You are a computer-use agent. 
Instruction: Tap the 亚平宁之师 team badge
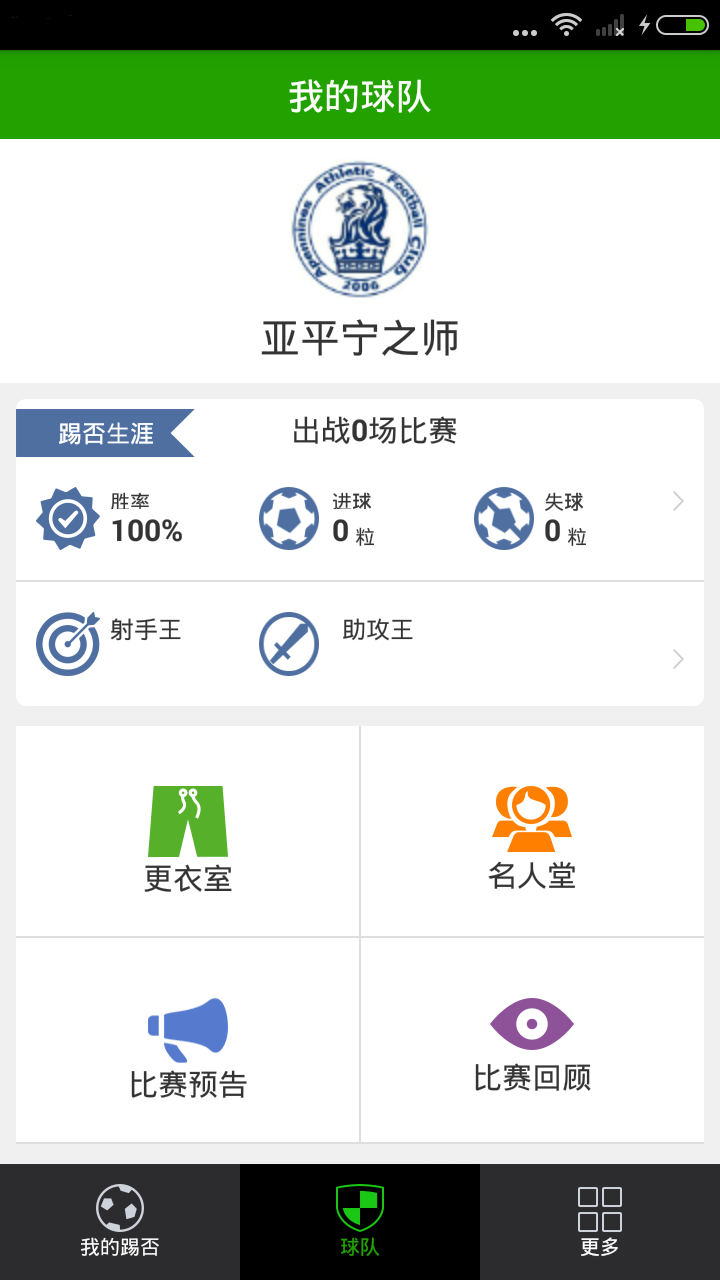click(x=360, y=230)
